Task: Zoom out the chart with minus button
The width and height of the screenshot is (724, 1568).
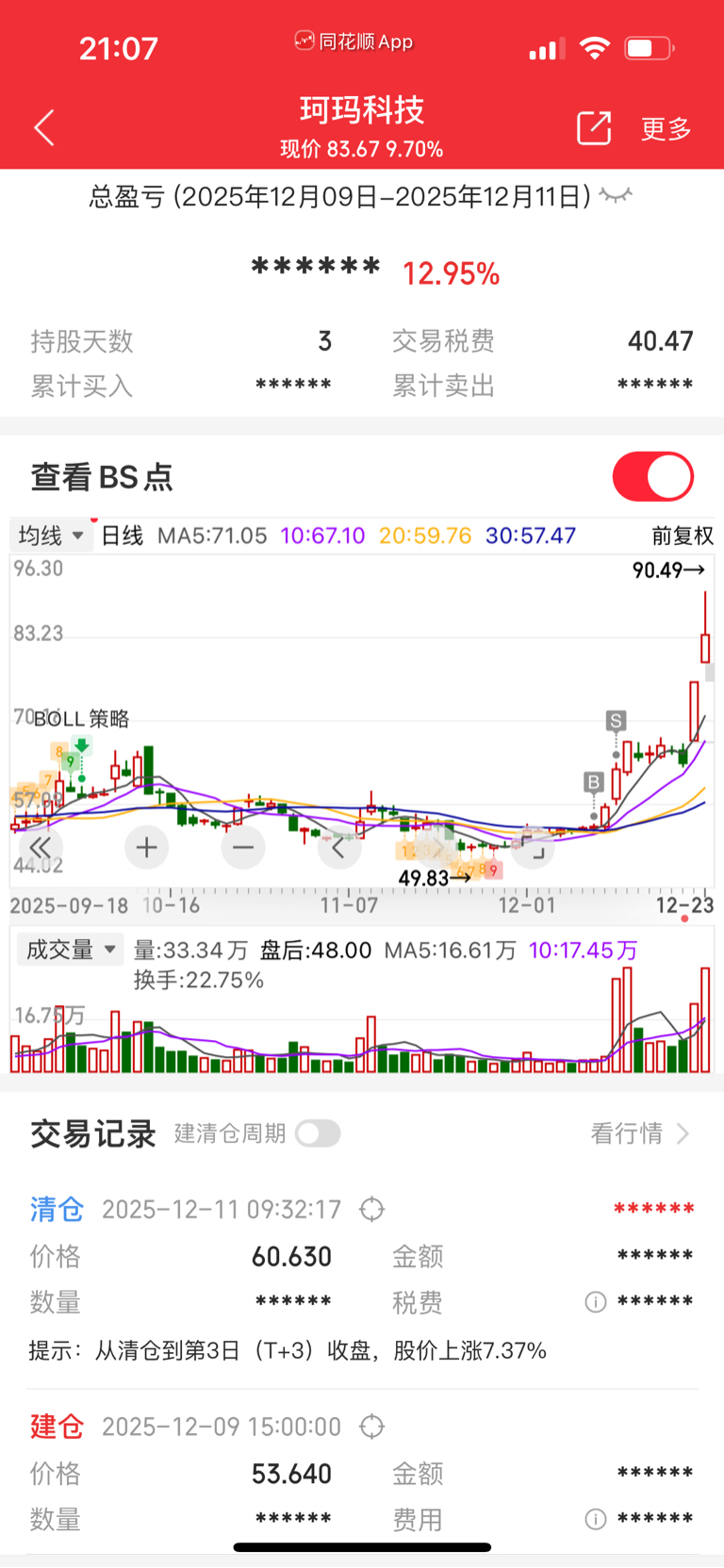Action: click(x=243, y=847)
